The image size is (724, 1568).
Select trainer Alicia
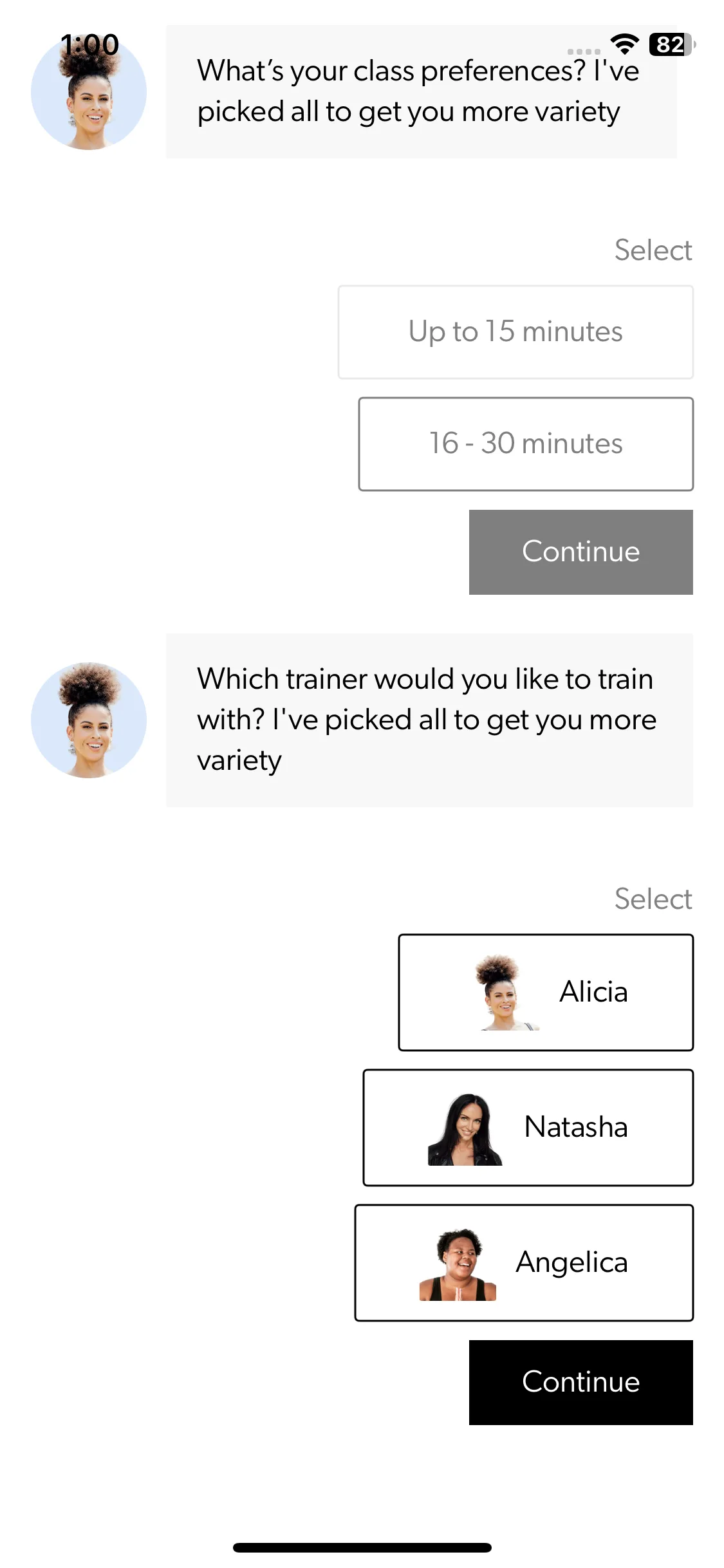546,993
